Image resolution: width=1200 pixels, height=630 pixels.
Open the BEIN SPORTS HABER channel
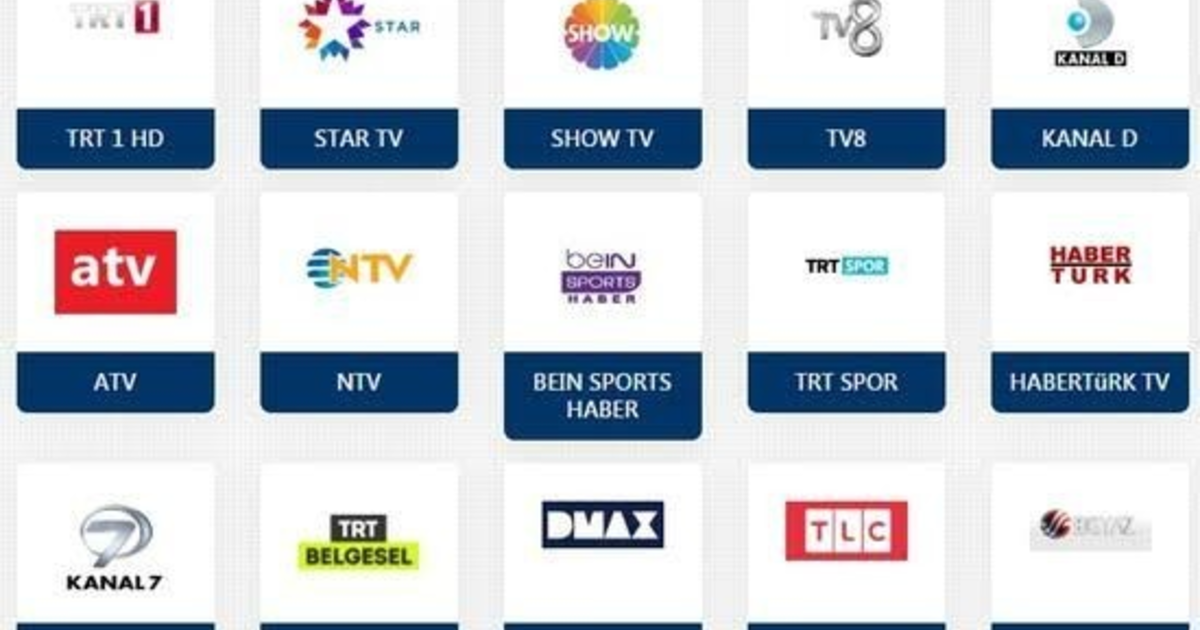pyautogui.click(x=602, y=395)
